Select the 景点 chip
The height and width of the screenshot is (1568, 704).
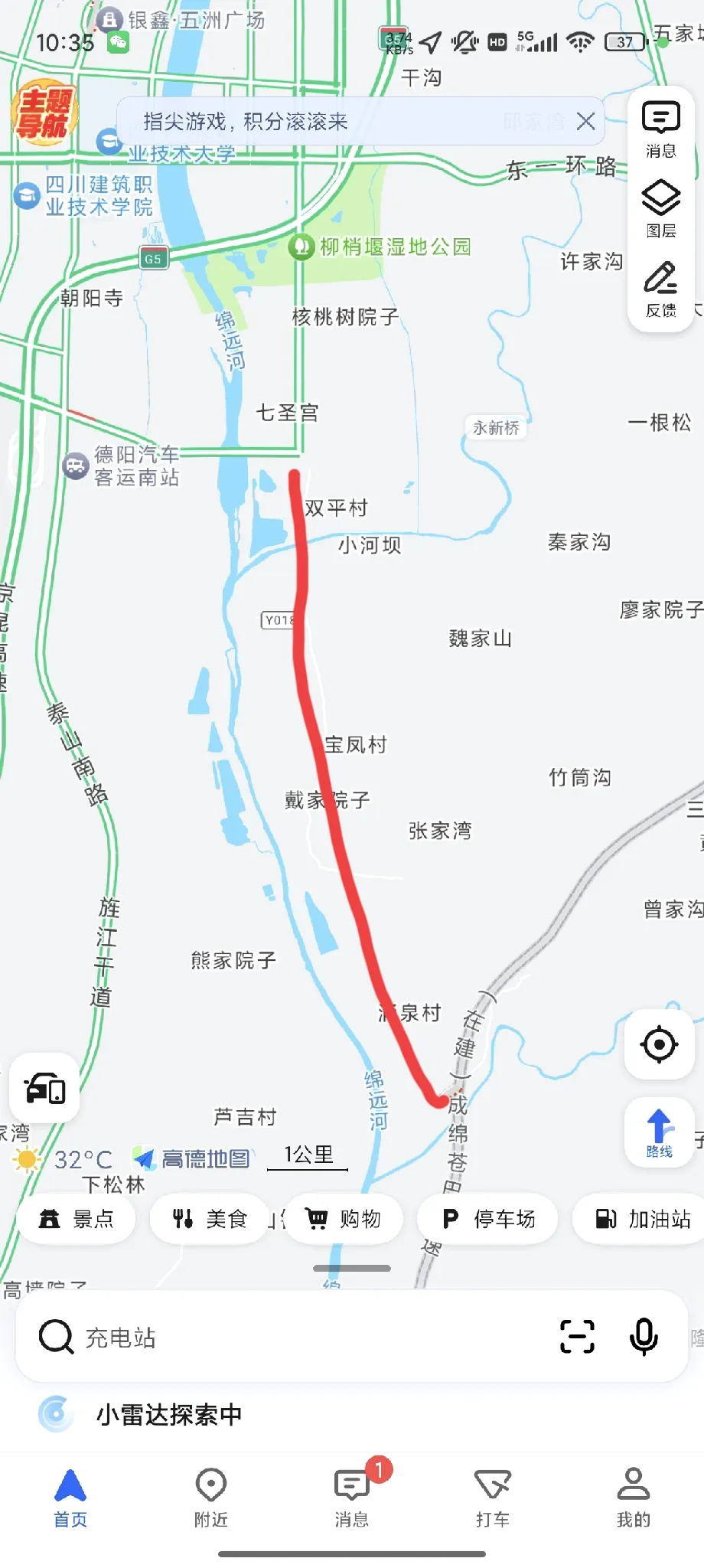(77, 1219)
